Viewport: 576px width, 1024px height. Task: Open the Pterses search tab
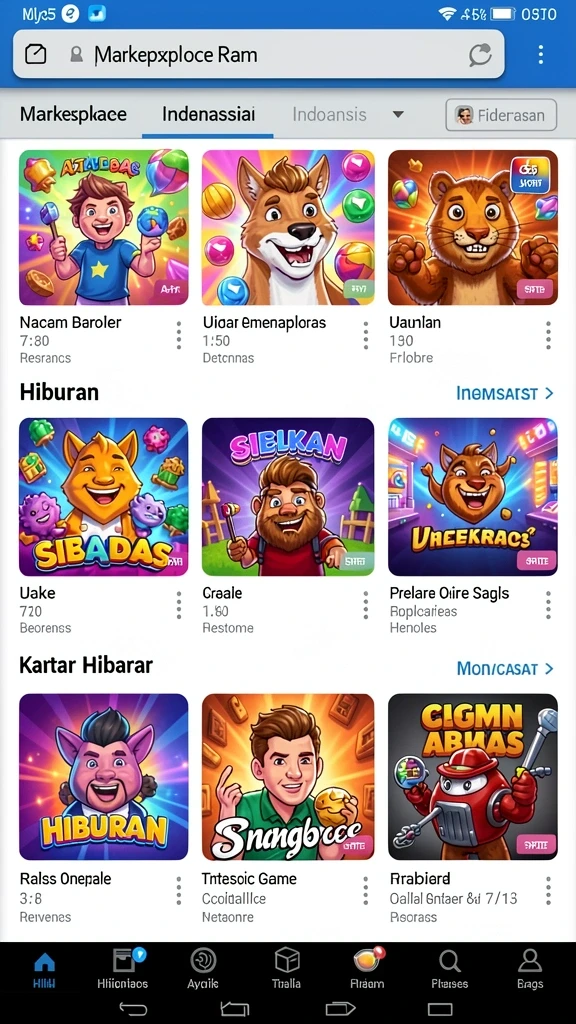pos(449,968)
